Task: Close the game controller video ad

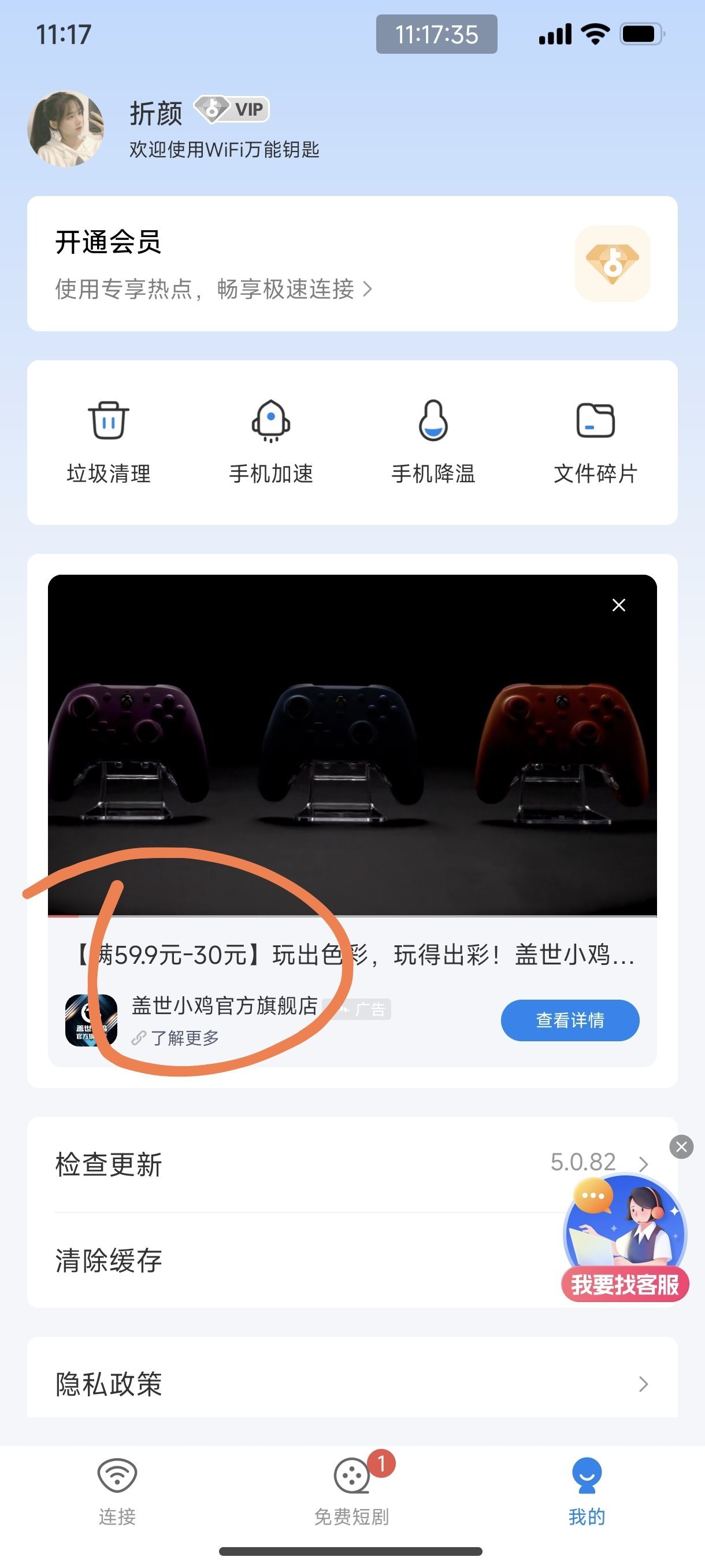Action: pos(619,605)
